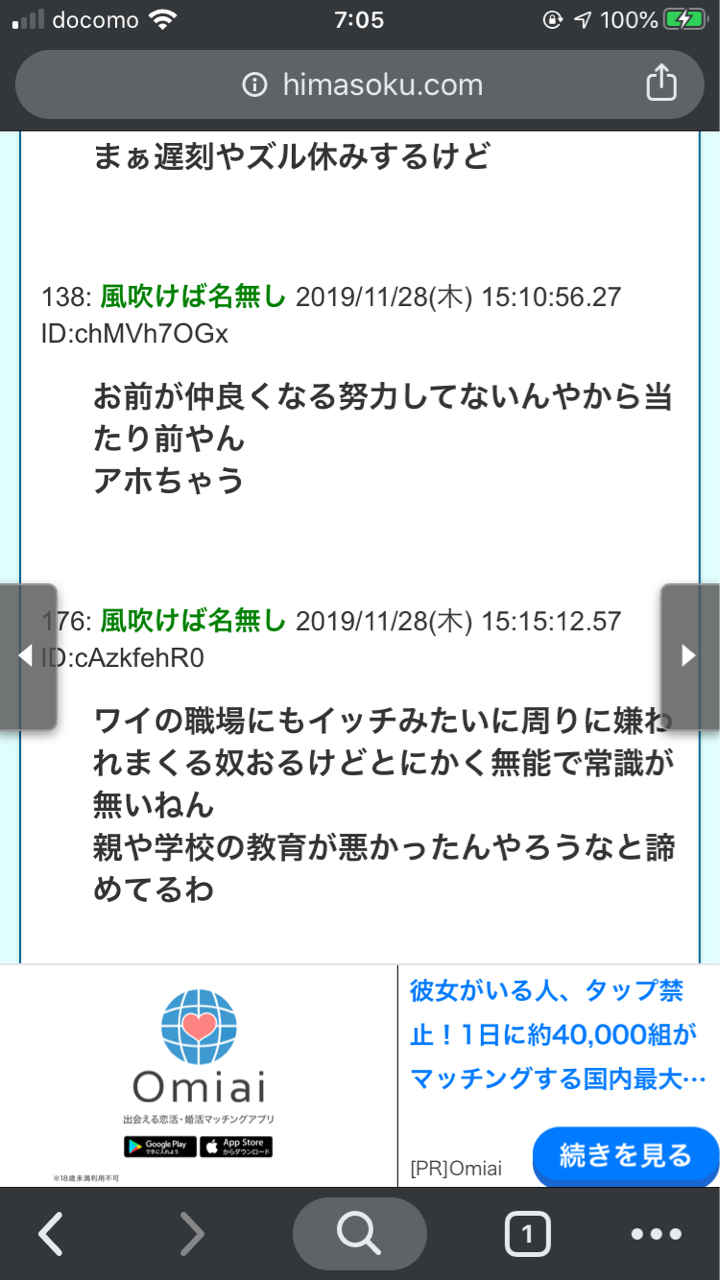This screenshot has width=720, height=1280.
Task: Tap the 続きを見る button
Action: (625, 1156)
